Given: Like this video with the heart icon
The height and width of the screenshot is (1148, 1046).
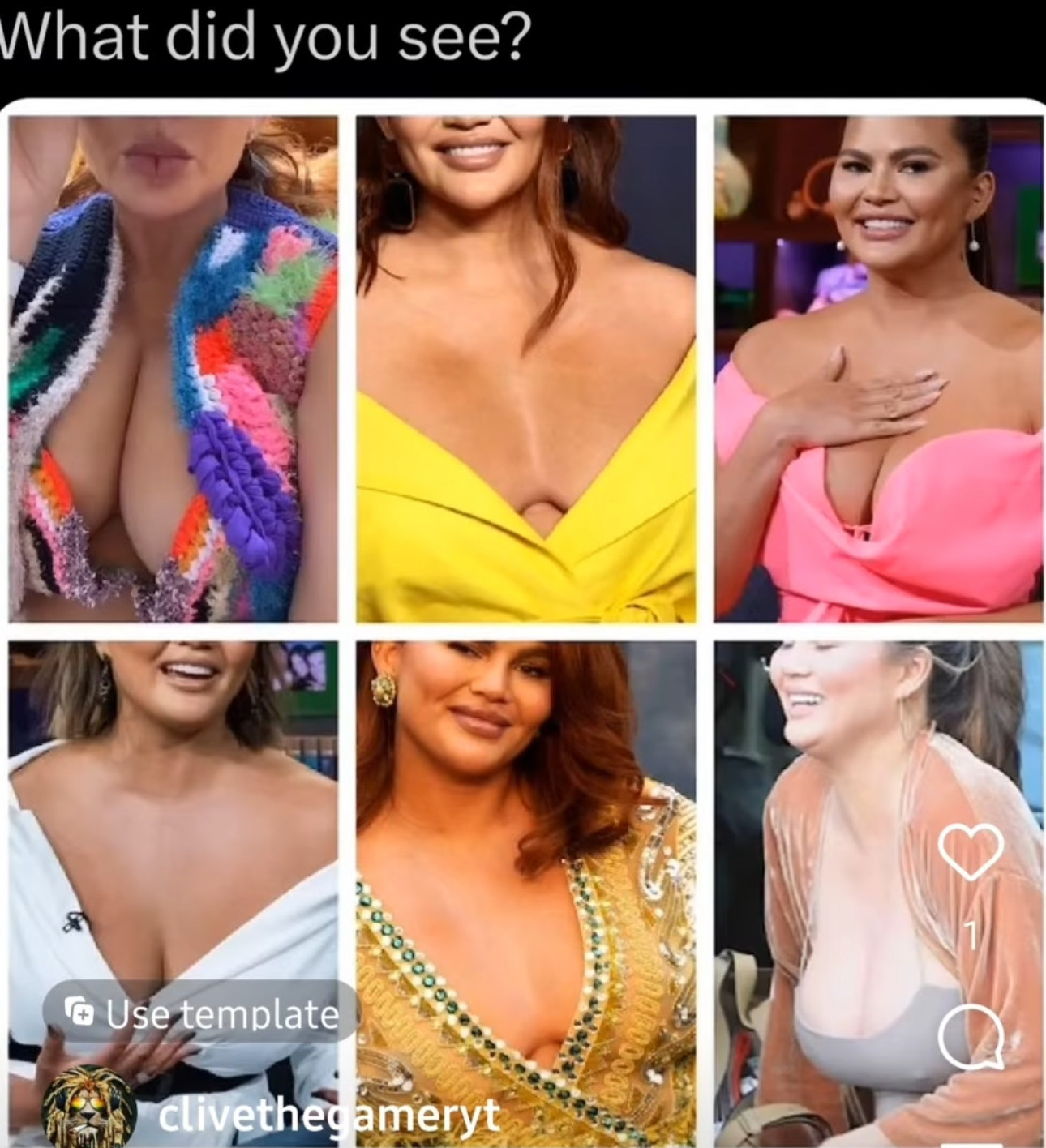Looking at the screenshot, I should tap(970, 853).
